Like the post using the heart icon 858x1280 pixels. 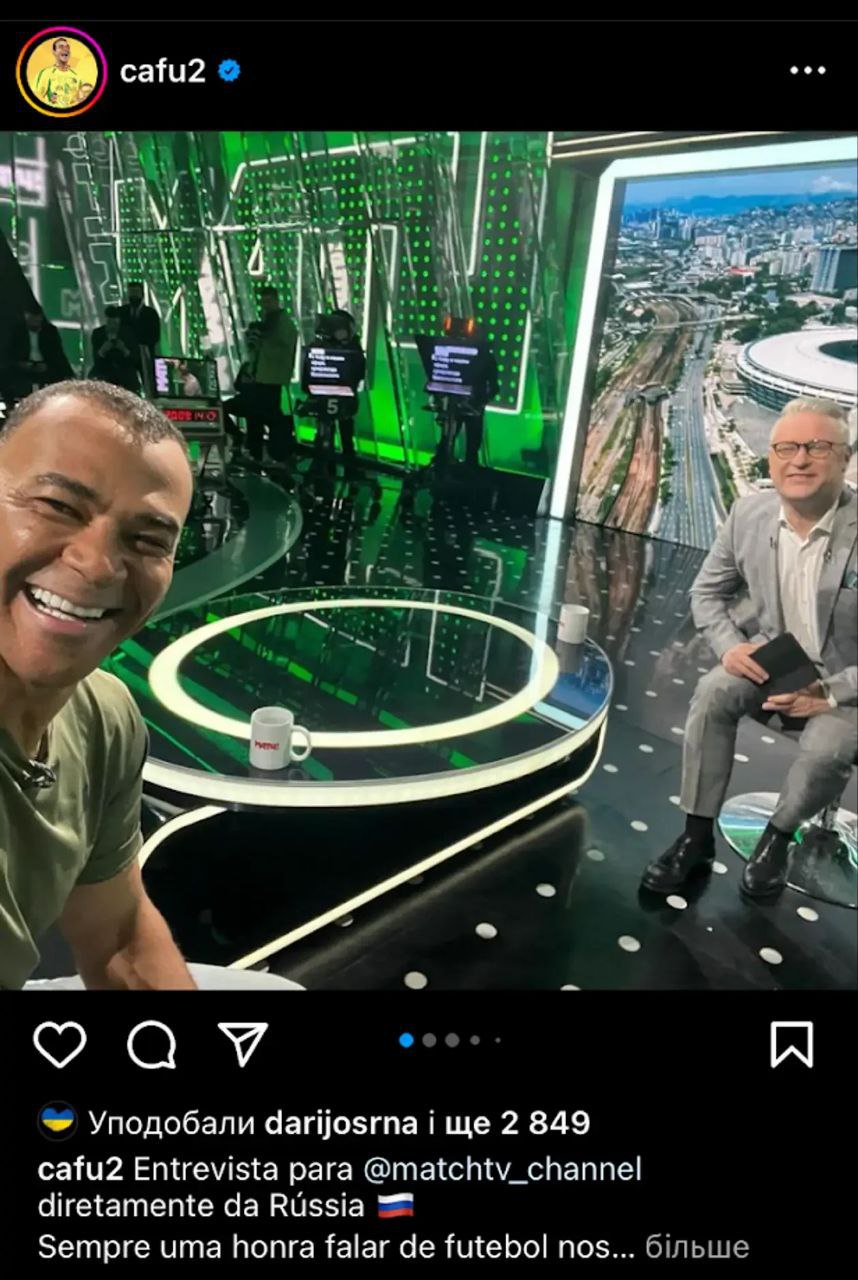click(62, 1045)
